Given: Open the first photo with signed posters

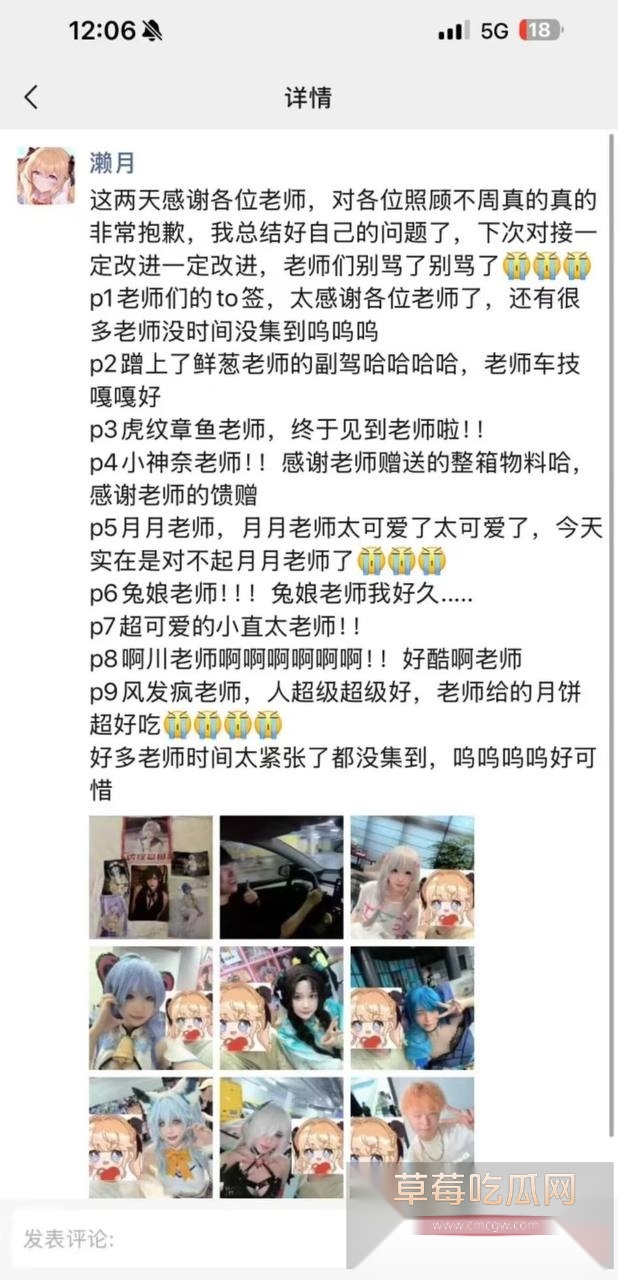Looking at the screenshot, I should (x=151, y=877).
